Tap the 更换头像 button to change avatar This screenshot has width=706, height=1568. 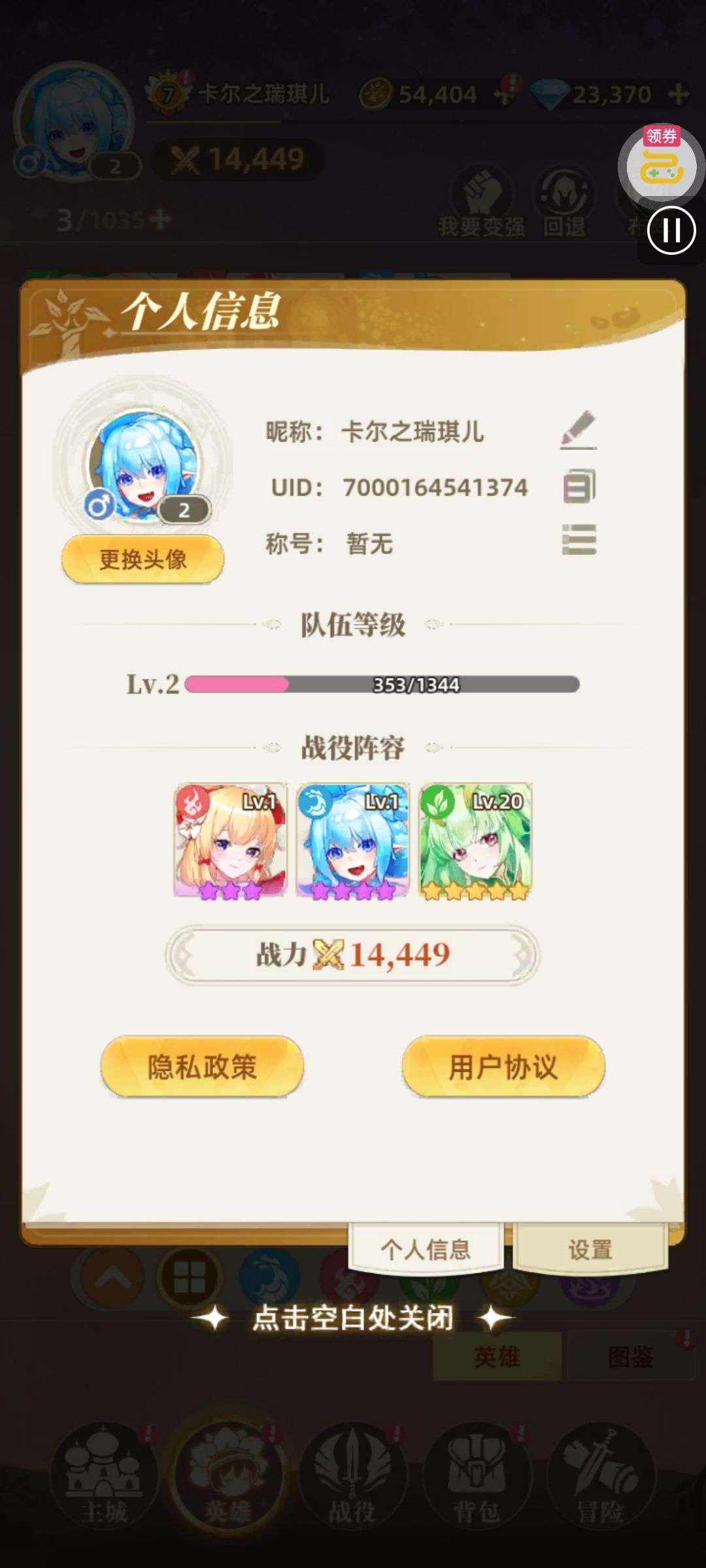click(143, 559)
